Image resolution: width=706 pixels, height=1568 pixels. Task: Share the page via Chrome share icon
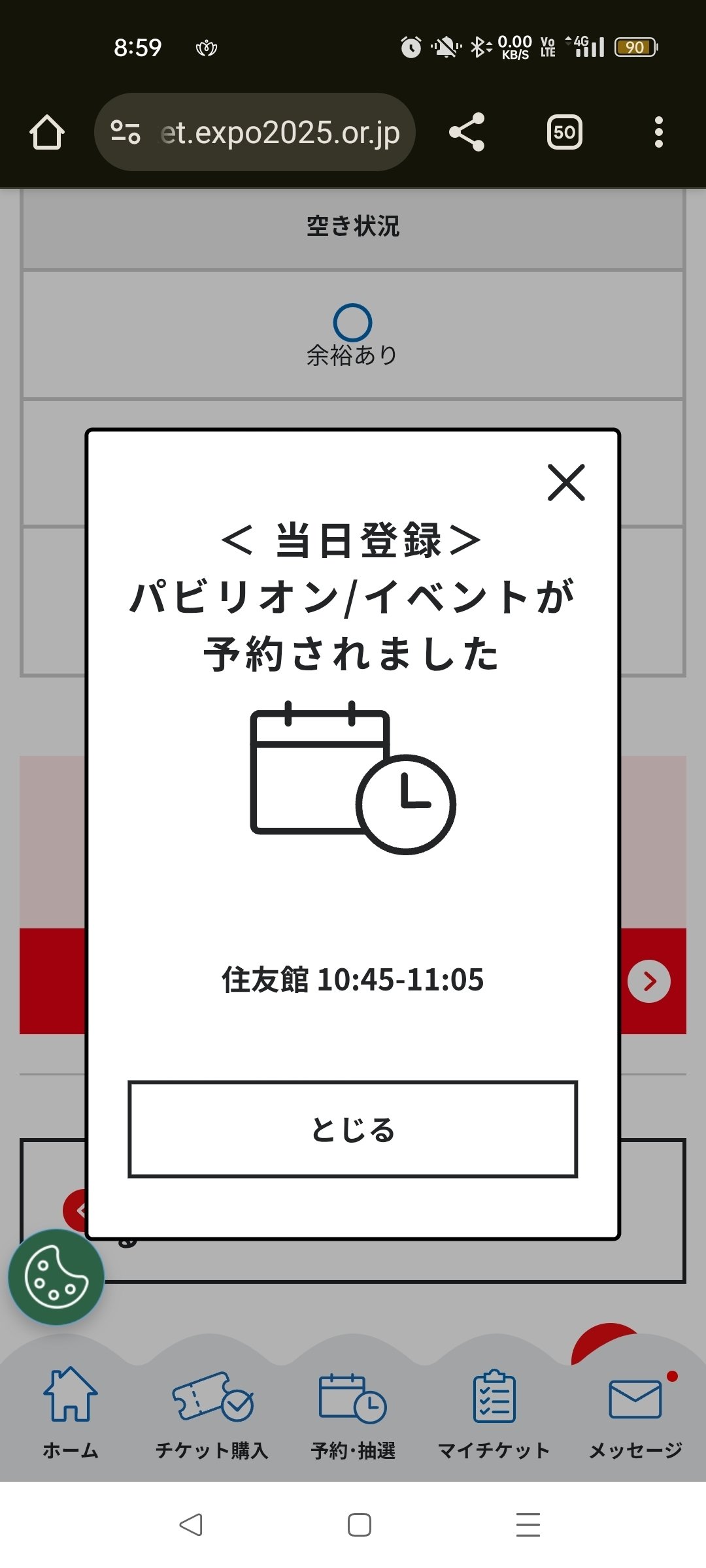[x=468, y=131]
